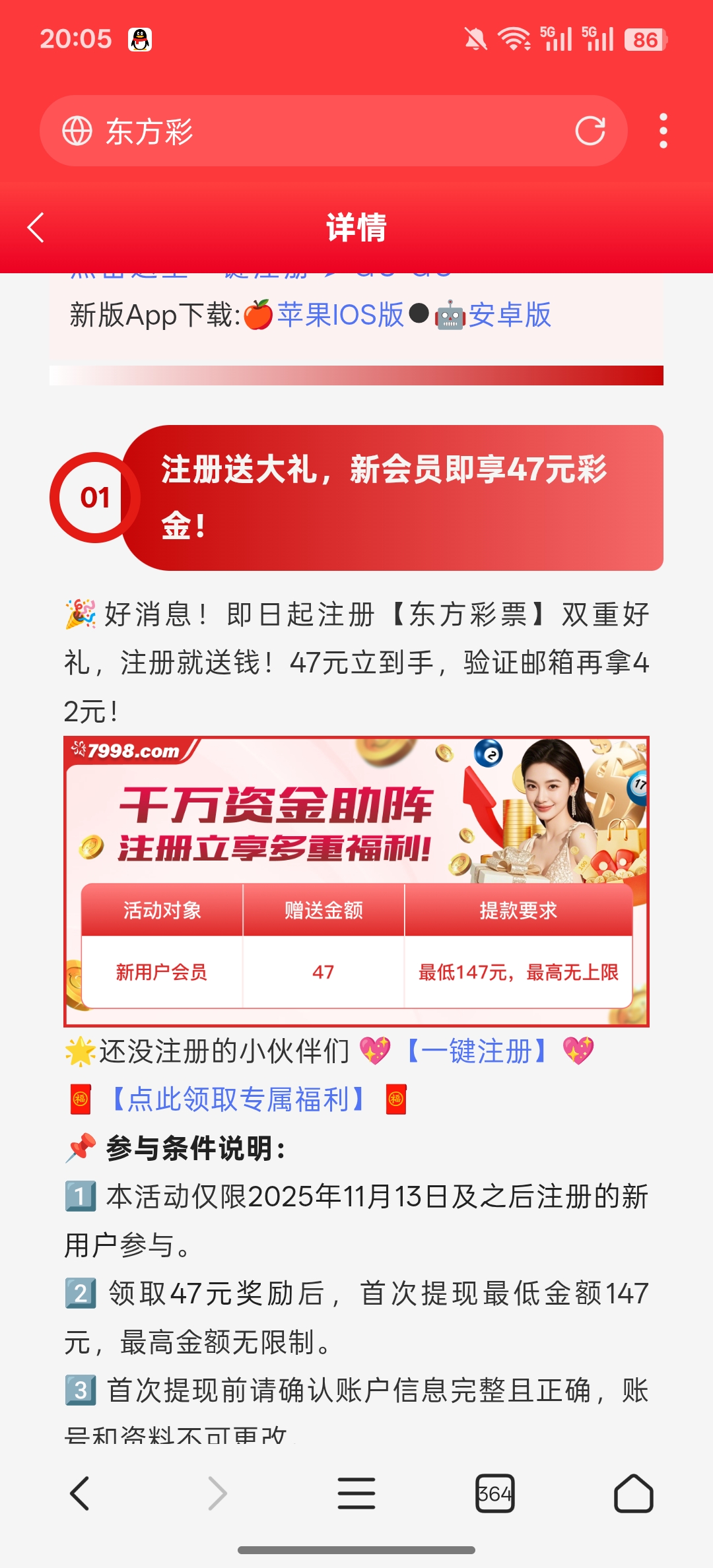Viewport: 713px width, 1568px height.
Task: Tap the address bar showing 东方彩
Action: 317,131
